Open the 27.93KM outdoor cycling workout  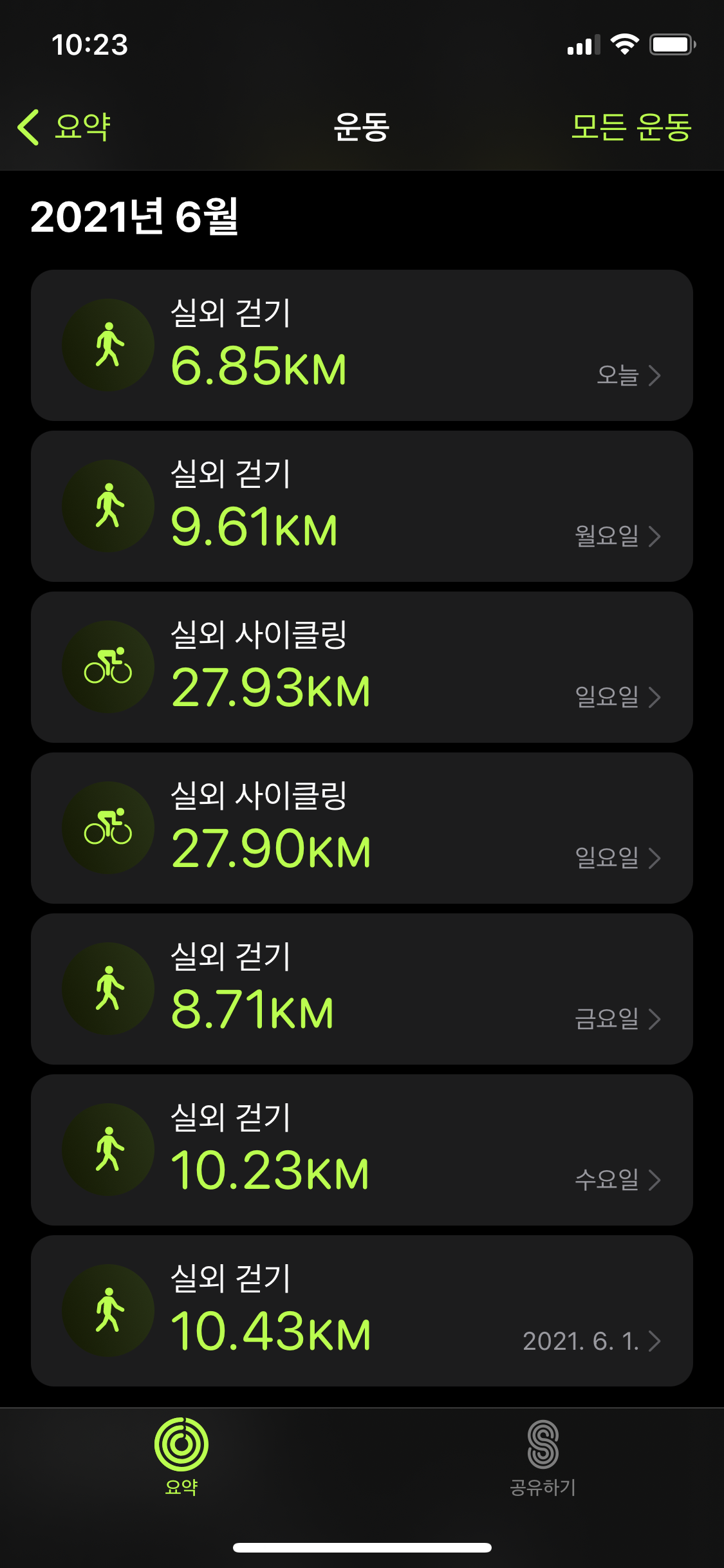(362, 667)
